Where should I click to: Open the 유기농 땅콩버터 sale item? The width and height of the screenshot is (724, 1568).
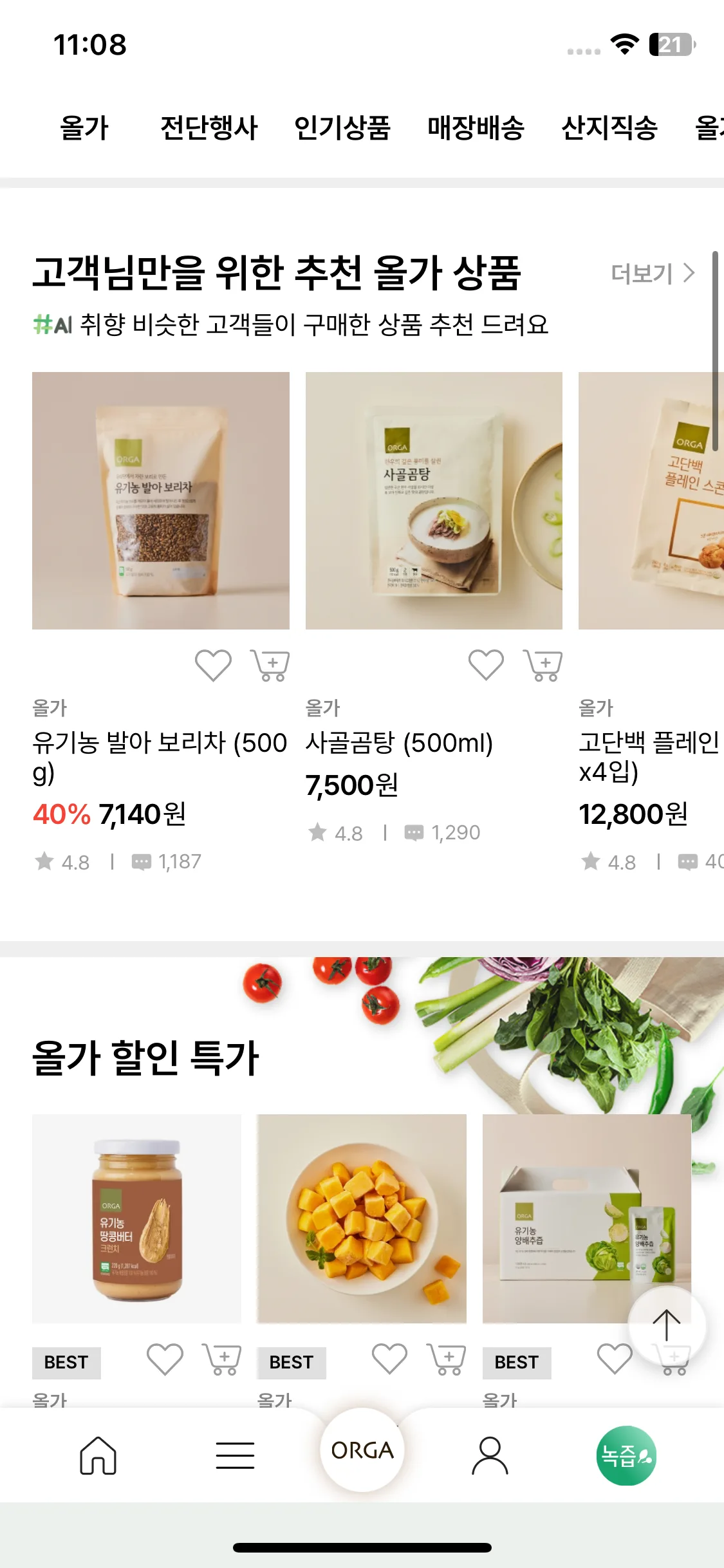point(136,1218)
